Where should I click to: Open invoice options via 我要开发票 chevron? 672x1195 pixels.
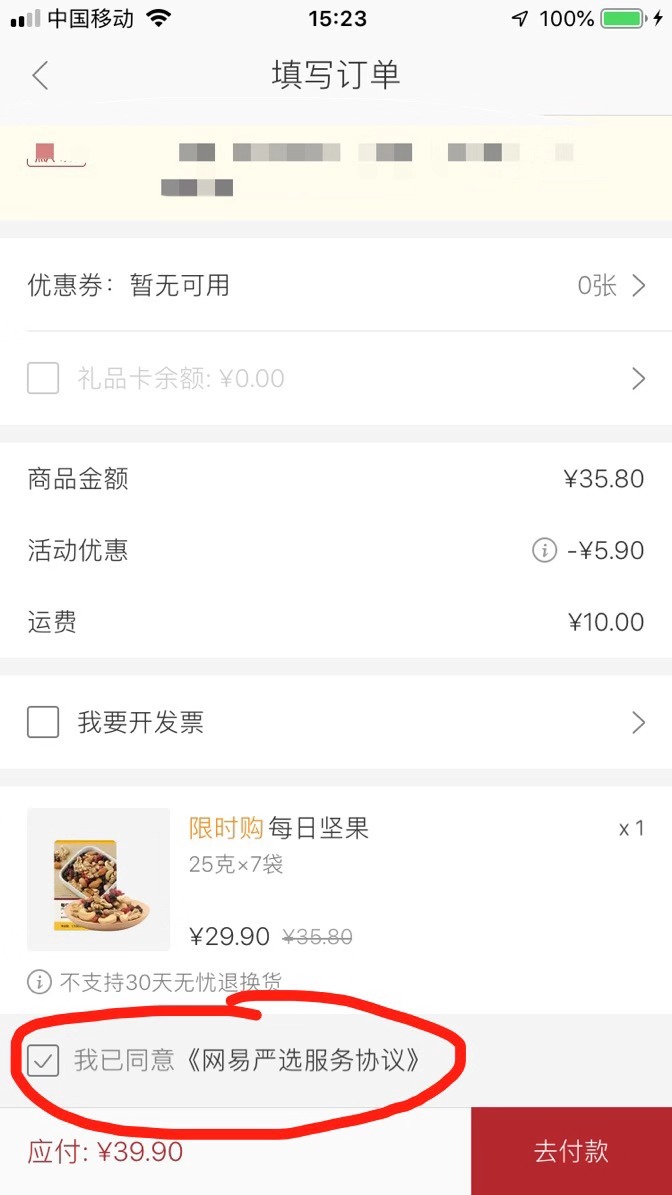click(638, 722)
